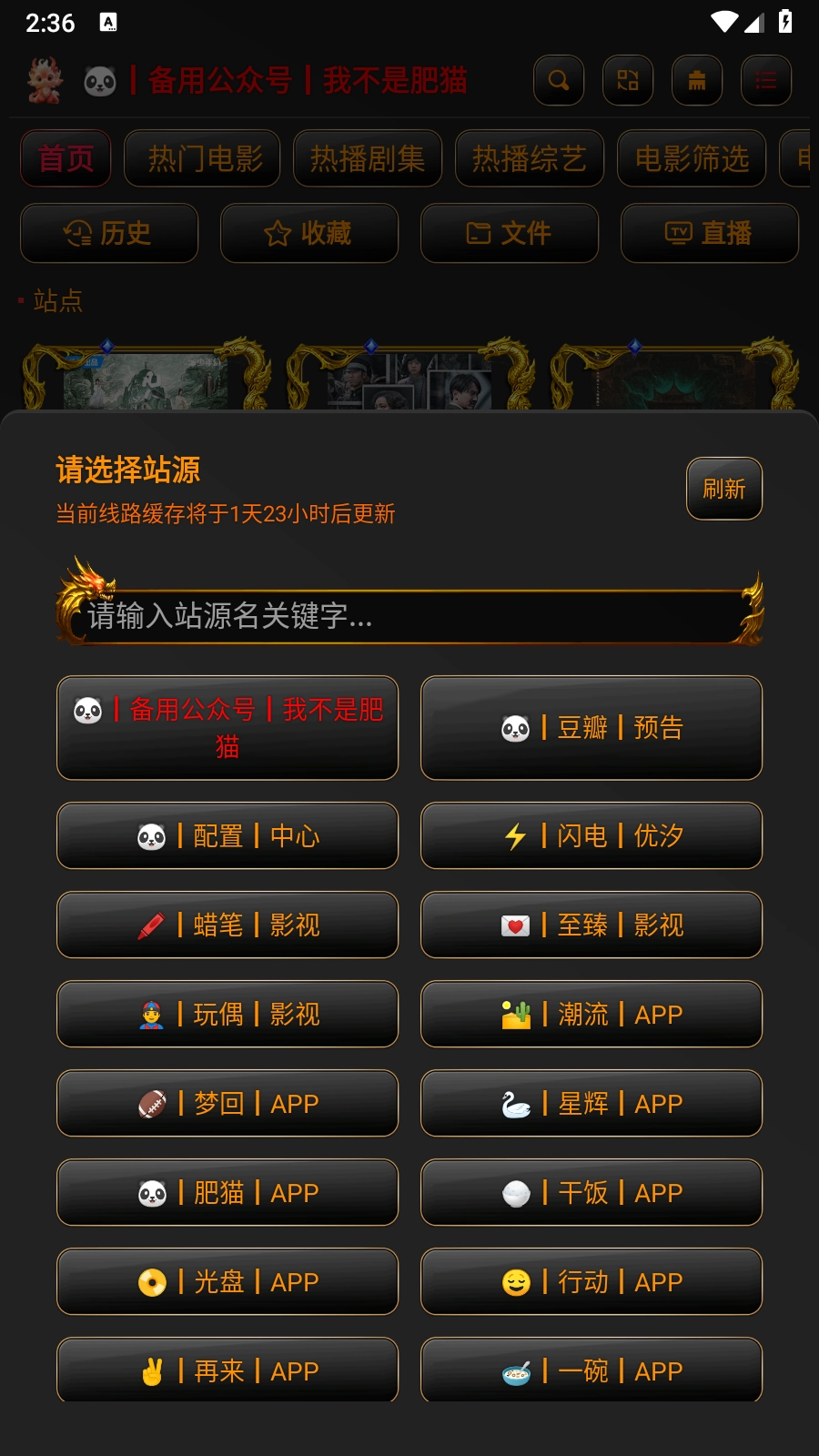Image resolution: width=819 pixels, height=1456 pixels.
Task: Tap the 刷新 refresh button
Action: click(x=723, y=489)
